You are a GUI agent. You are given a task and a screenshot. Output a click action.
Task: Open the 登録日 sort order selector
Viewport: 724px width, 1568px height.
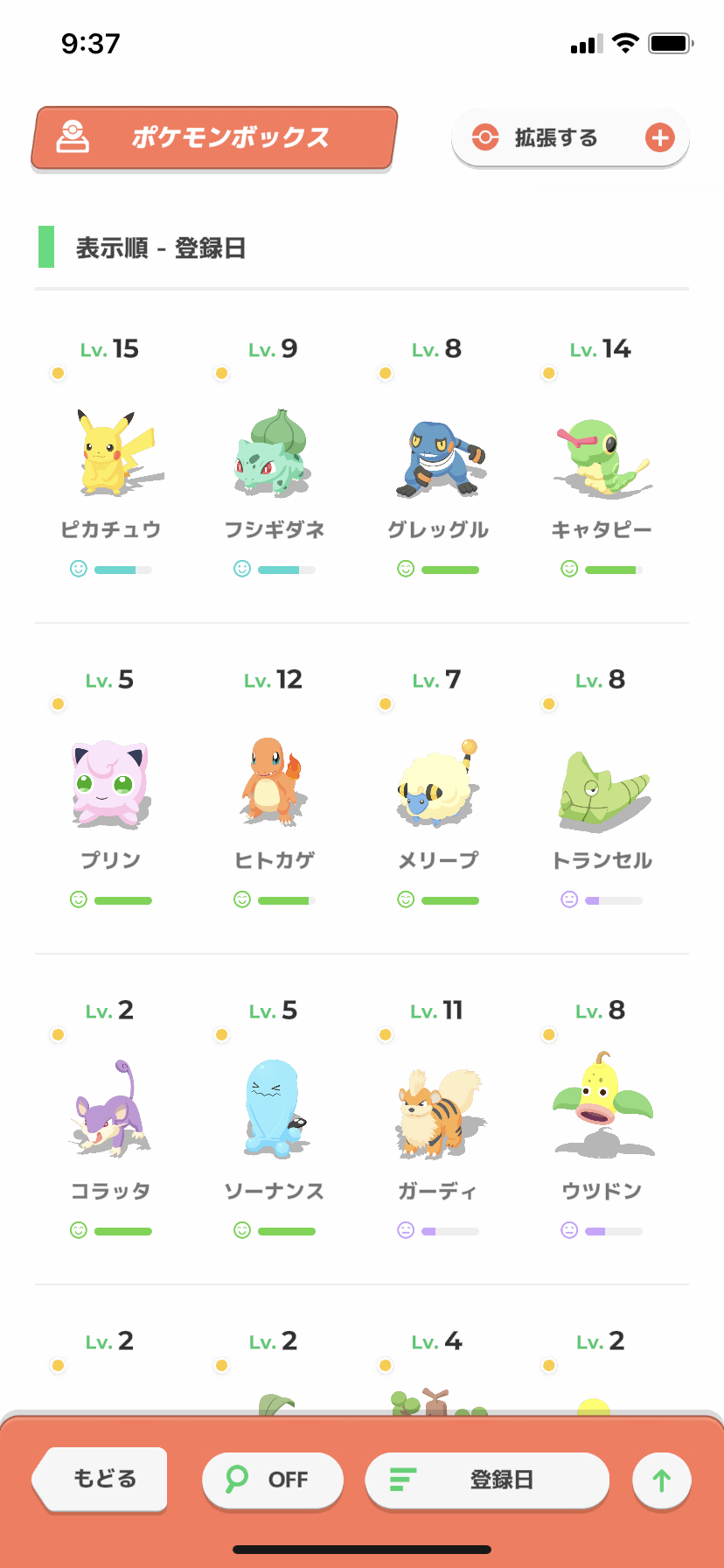[x=486, y=1480]
